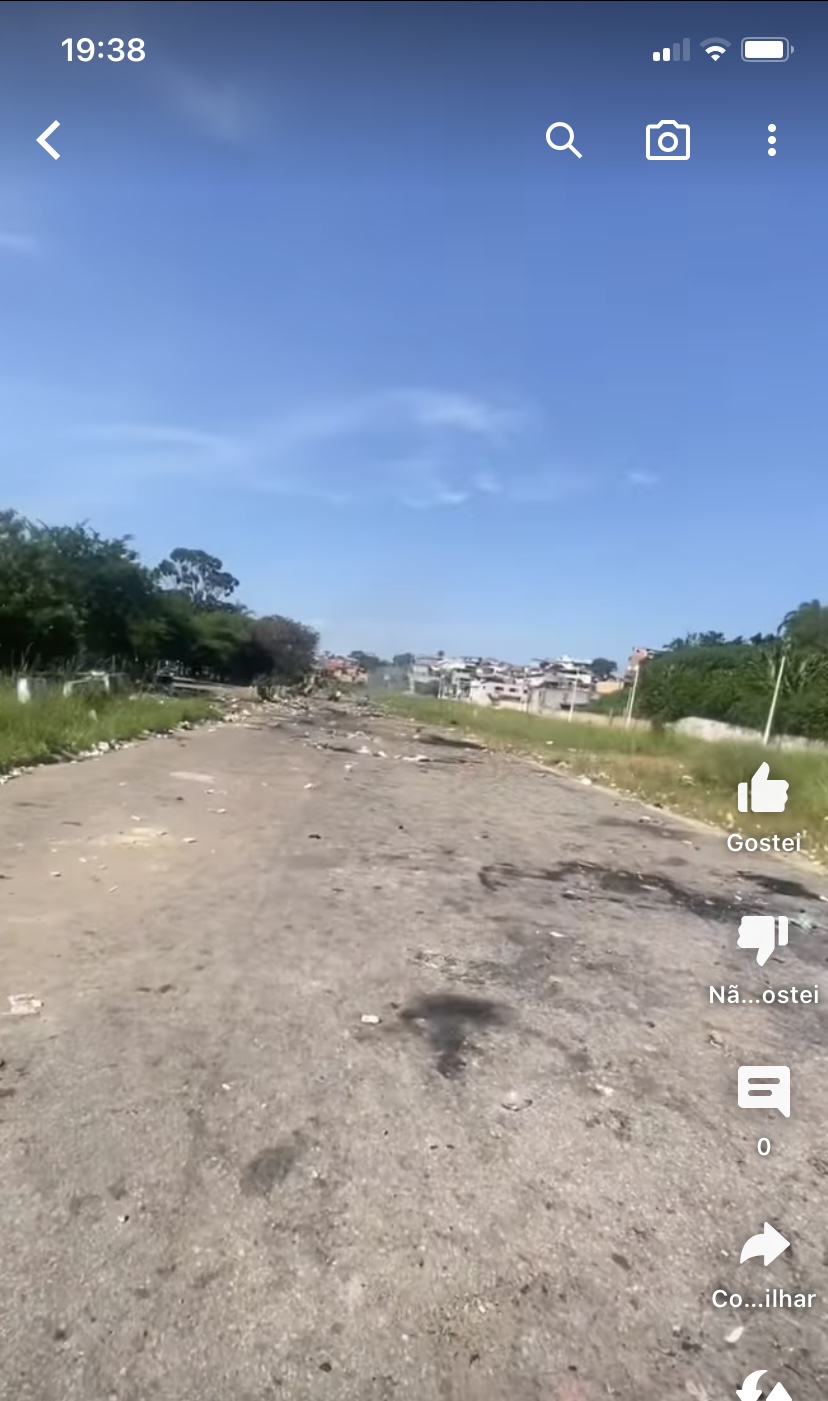Open the camera to create a Short

(668, 141)
